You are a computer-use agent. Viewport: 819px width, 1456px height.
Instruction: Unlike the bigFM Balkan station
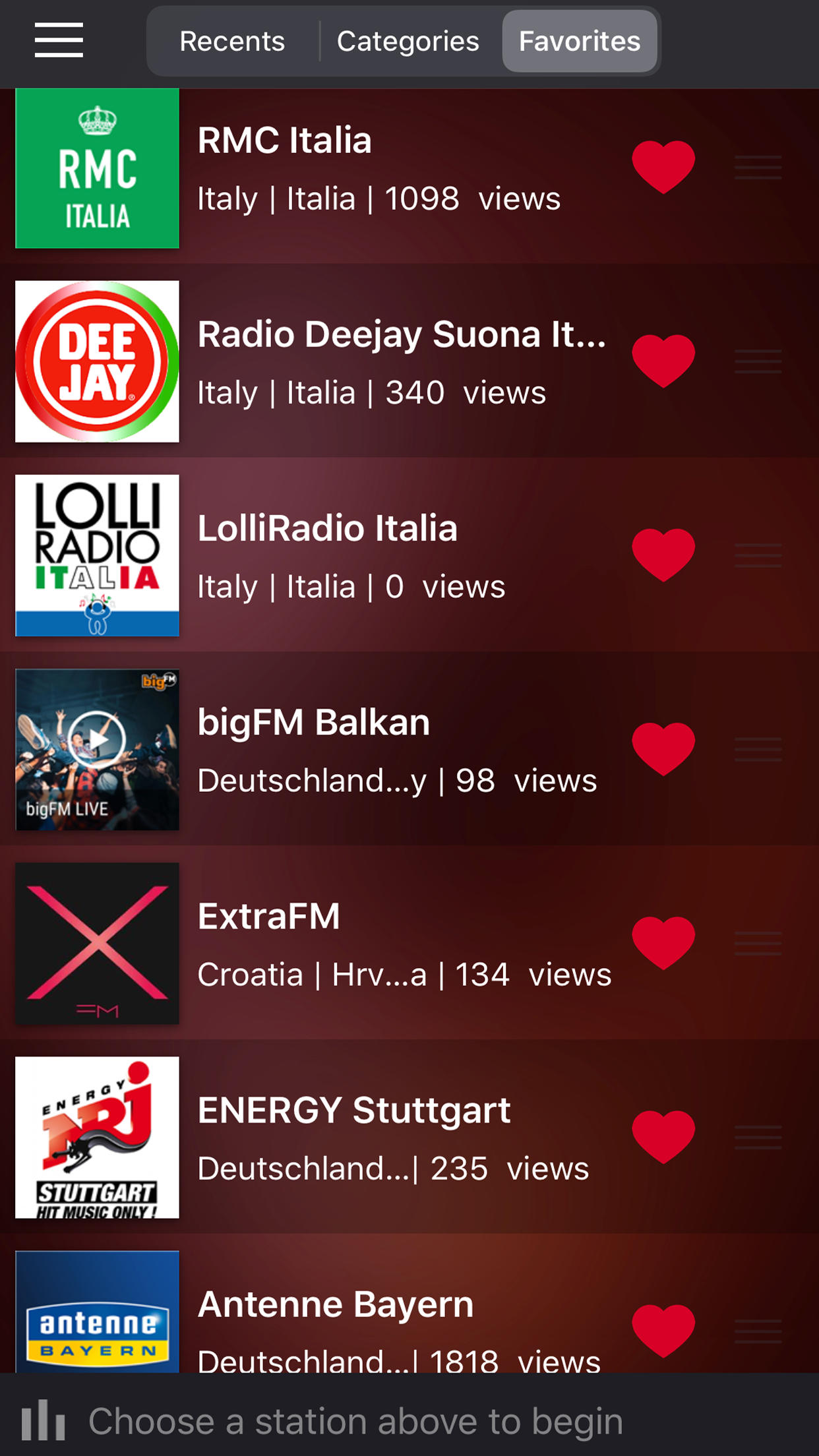click(663, 748)
